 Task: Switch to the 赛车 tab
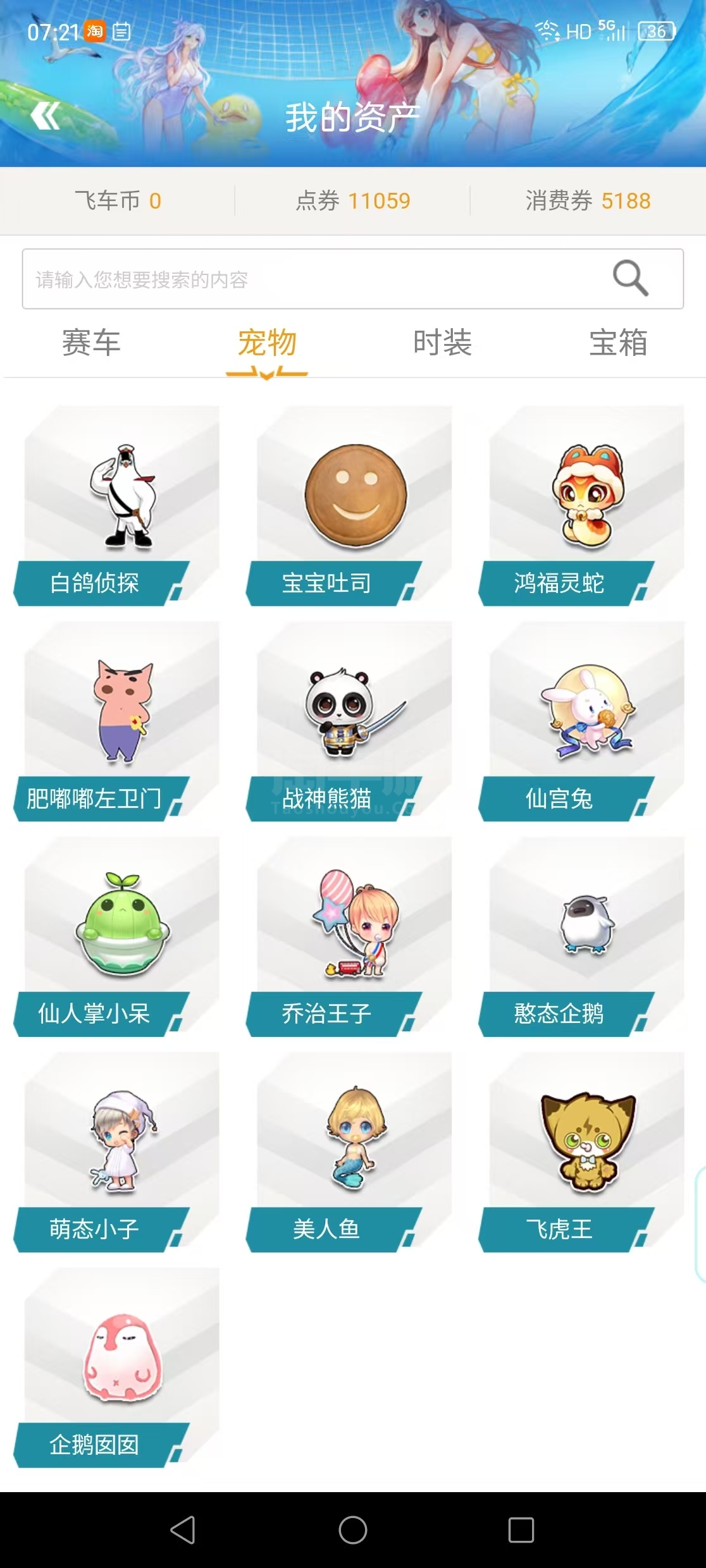(x=91, y=343)
